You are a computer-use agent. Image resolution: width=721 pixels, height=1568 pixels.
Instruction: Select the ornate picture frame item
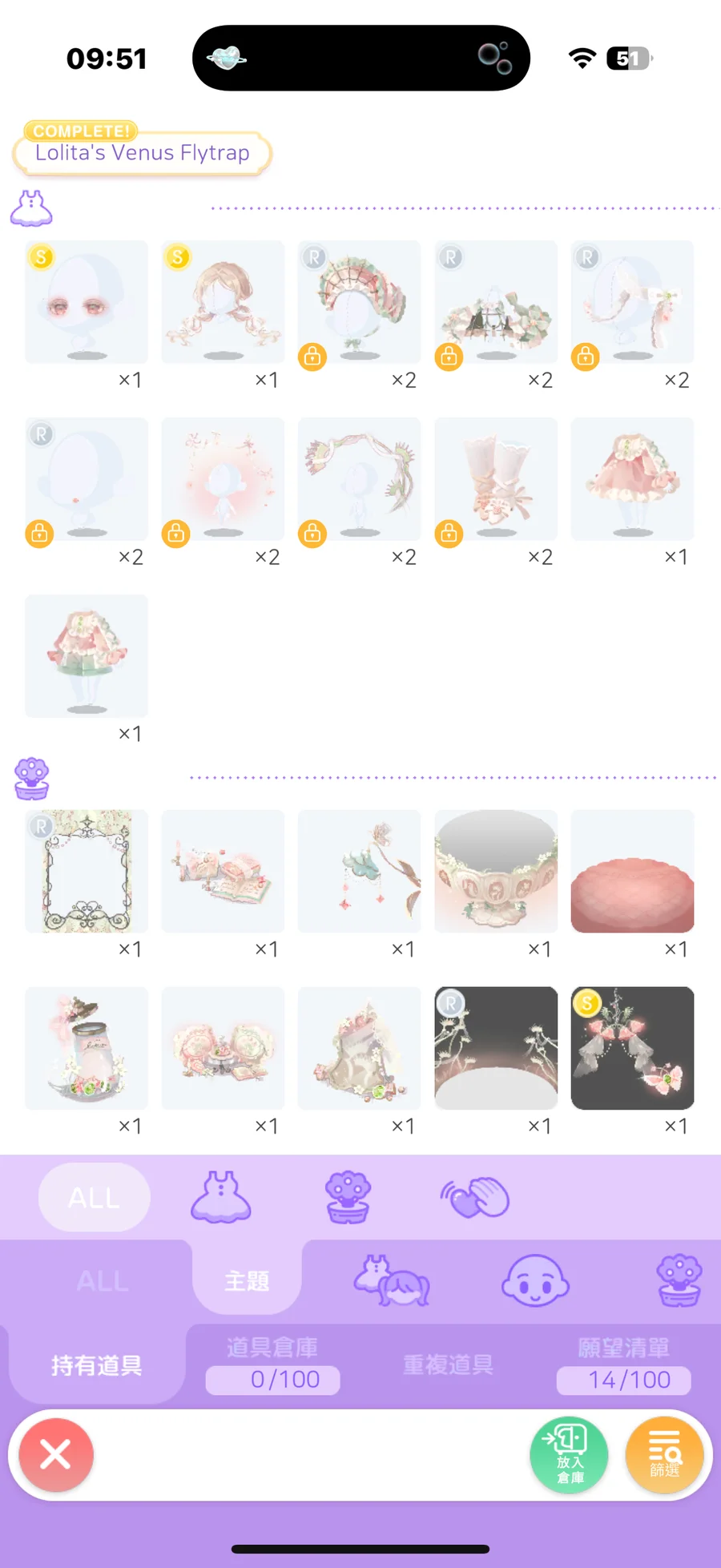tap(87, 871)
